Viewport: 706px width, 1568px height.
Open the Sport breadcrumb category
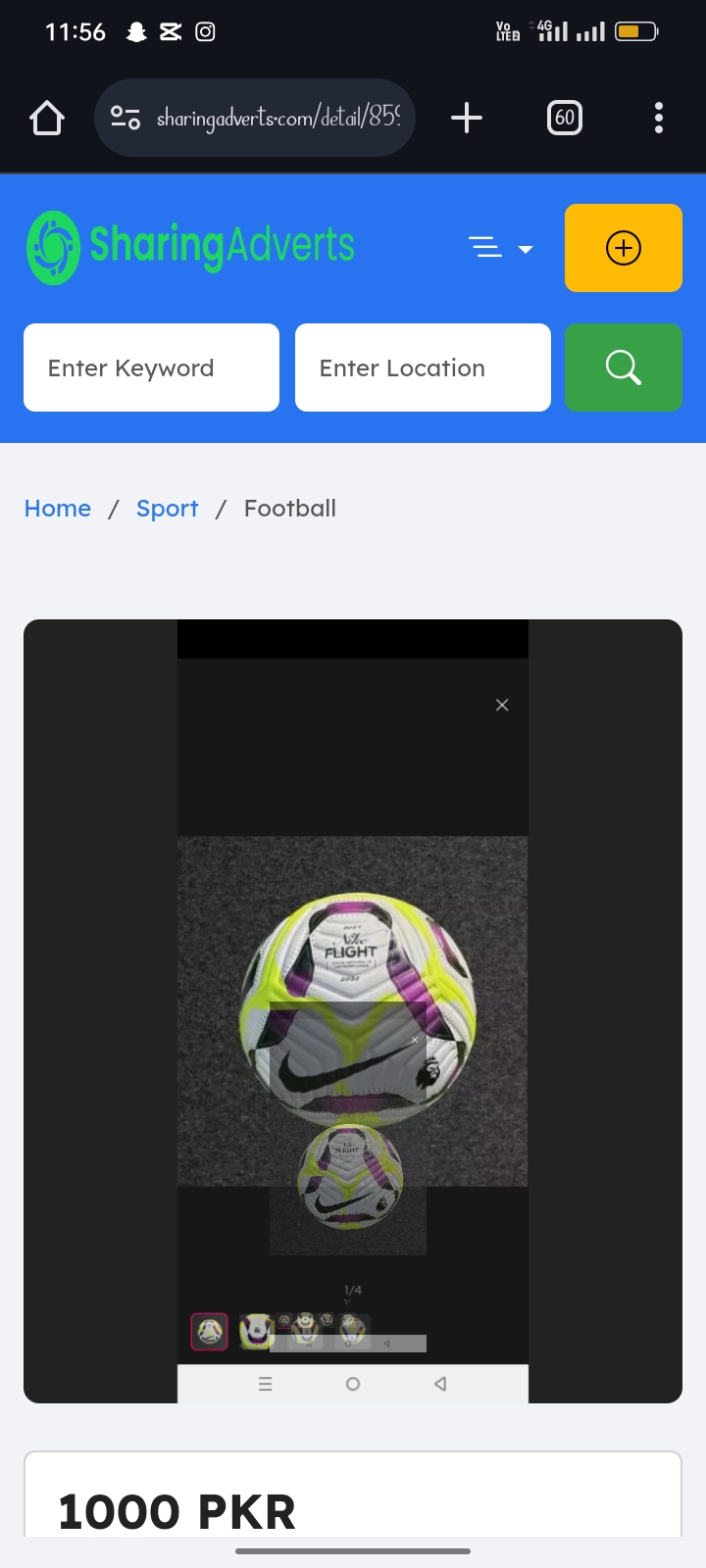[167, 509]
